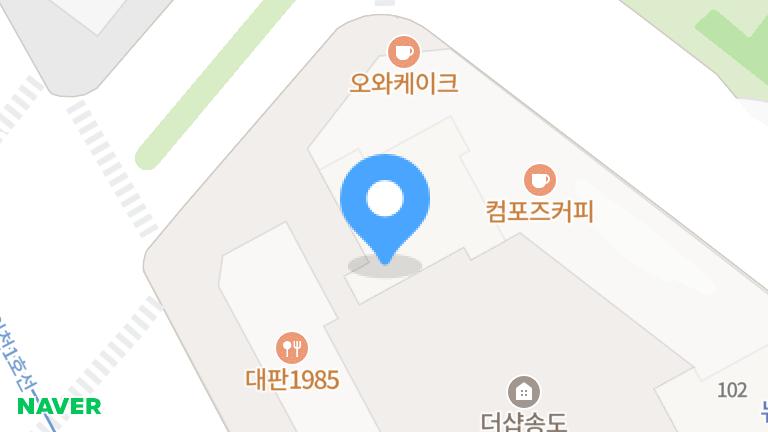The width and height of the screenshot is (768, 432).
Task: Open the 대판1985 restaurant marker
Action: [x=293, y=348]
